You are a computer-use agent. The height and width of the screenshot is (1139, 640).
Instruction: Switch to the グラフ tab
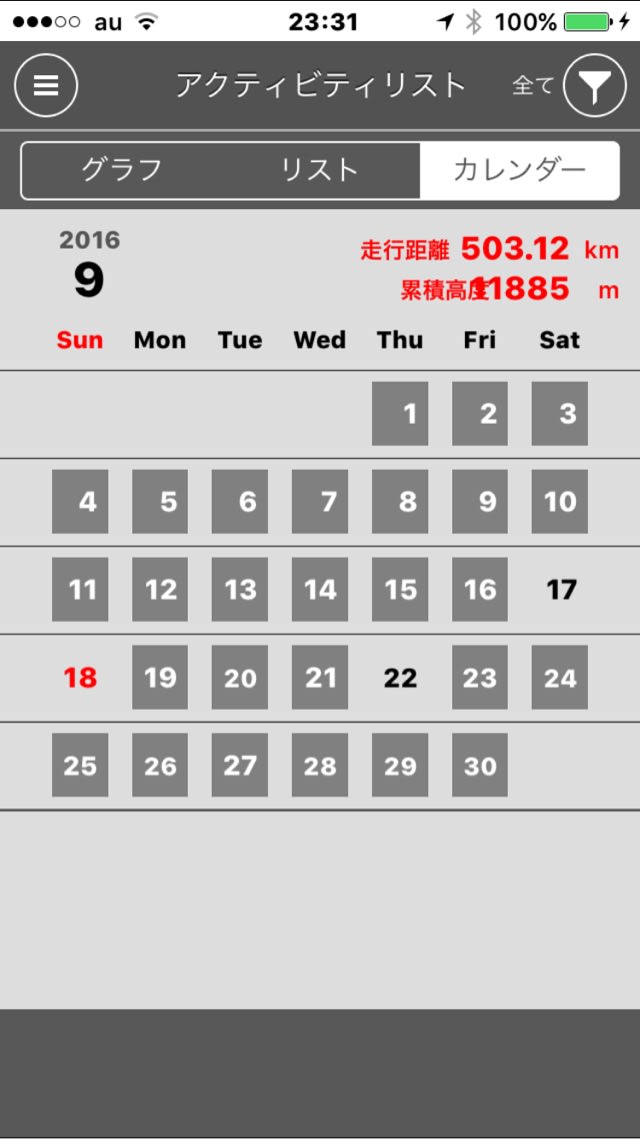tap(121, 171)
